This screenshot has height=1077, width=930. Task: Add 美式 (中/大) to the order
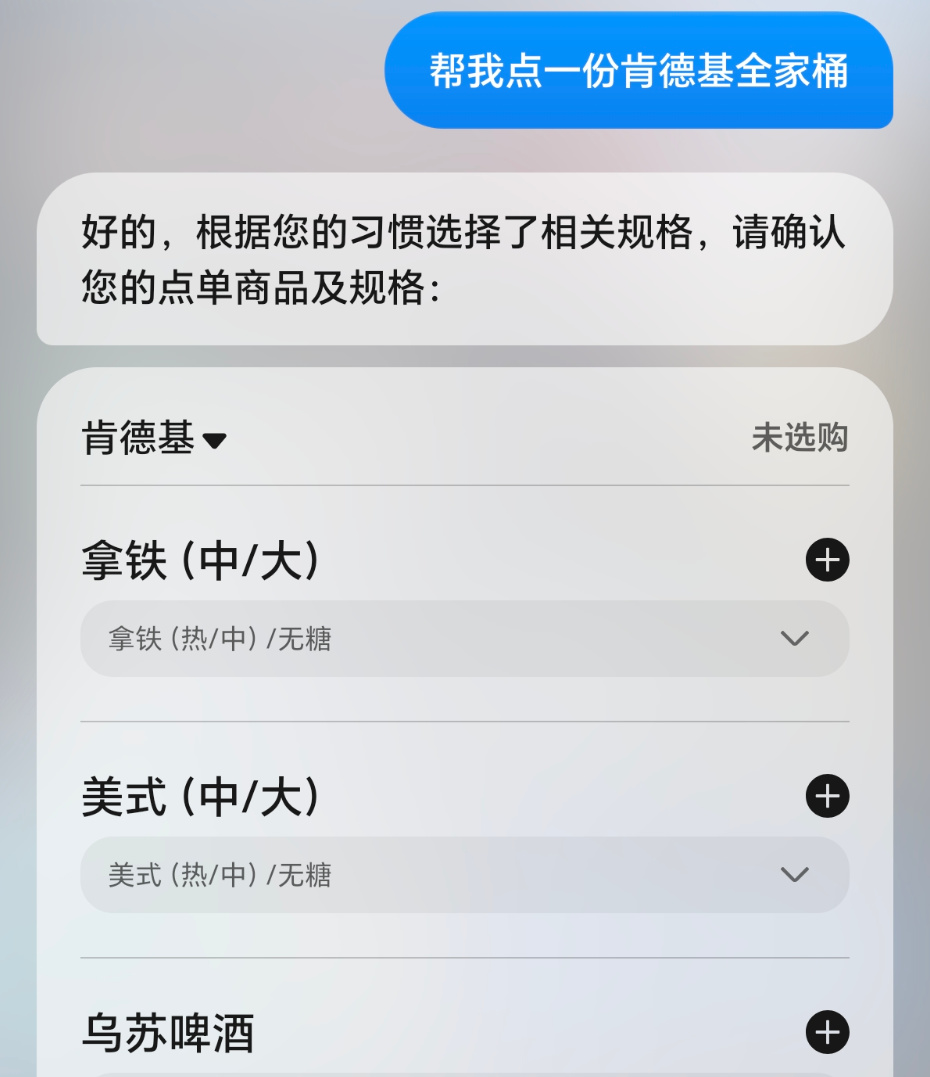click(x=827, y=796)
